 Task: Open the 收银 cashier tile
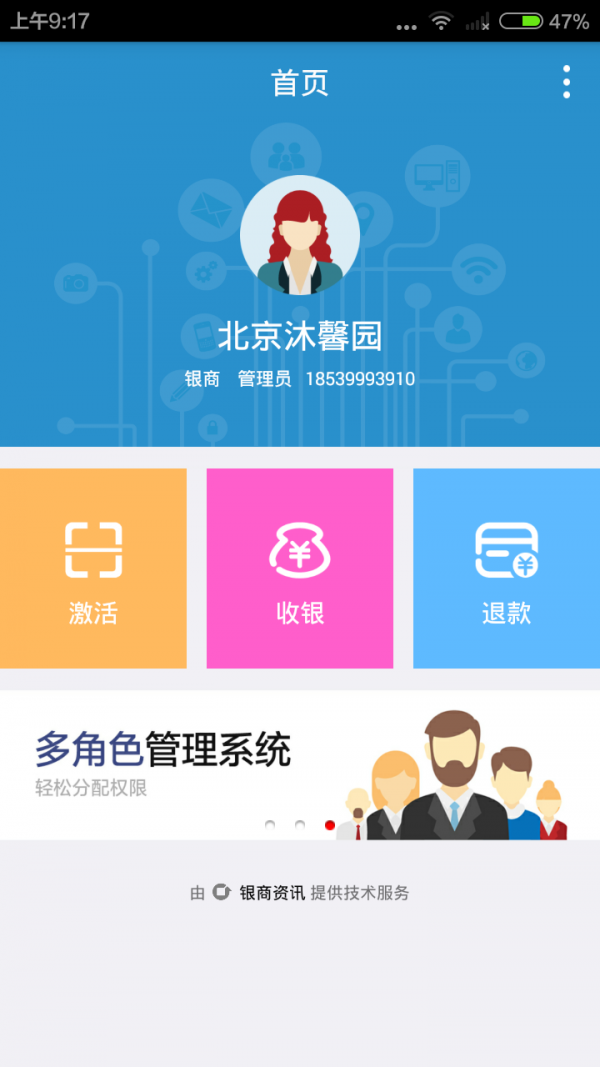coord(300,568)
